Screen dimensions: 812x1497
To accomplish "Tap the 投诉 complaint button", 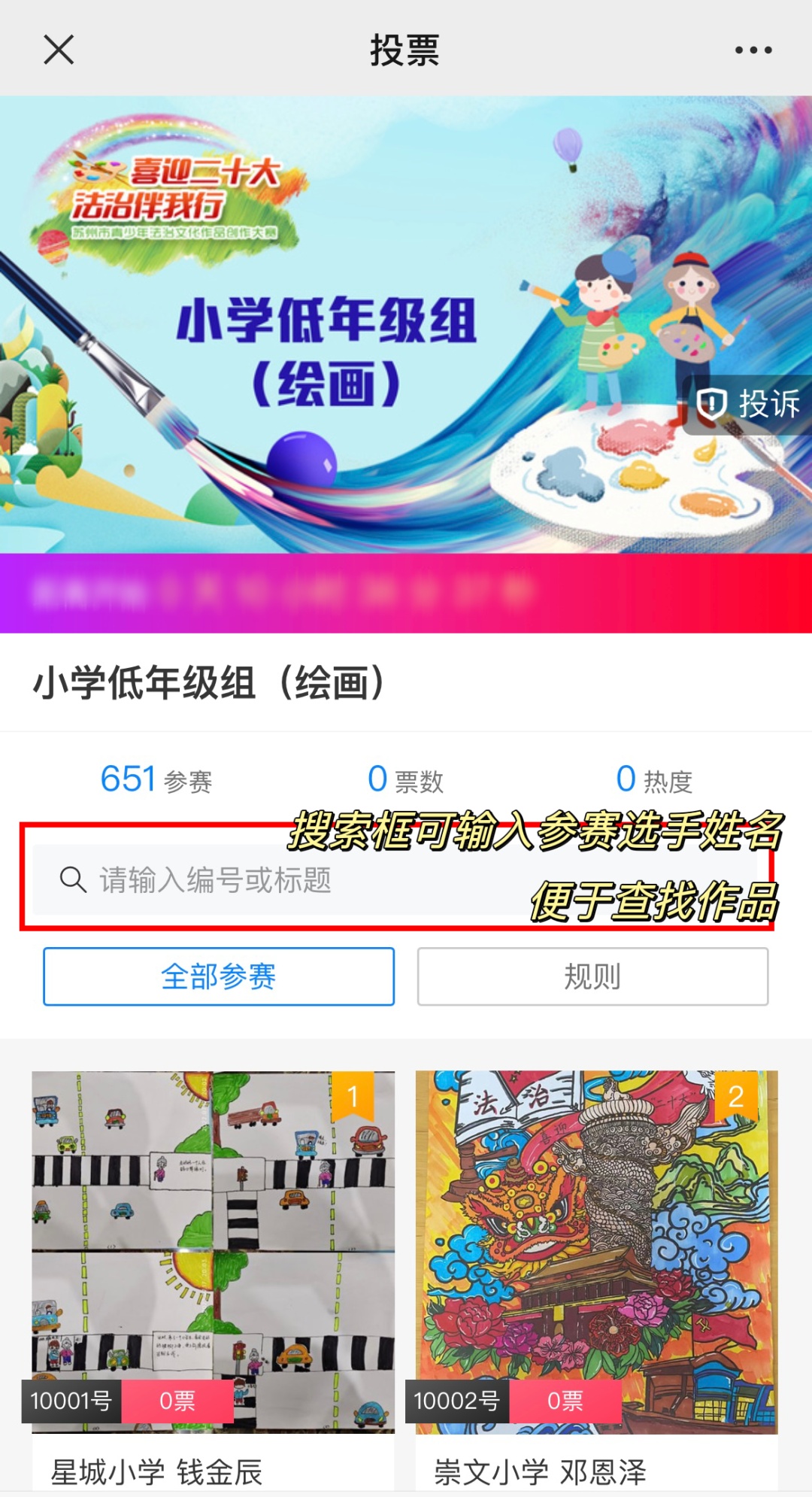I will tap(748, 405).
